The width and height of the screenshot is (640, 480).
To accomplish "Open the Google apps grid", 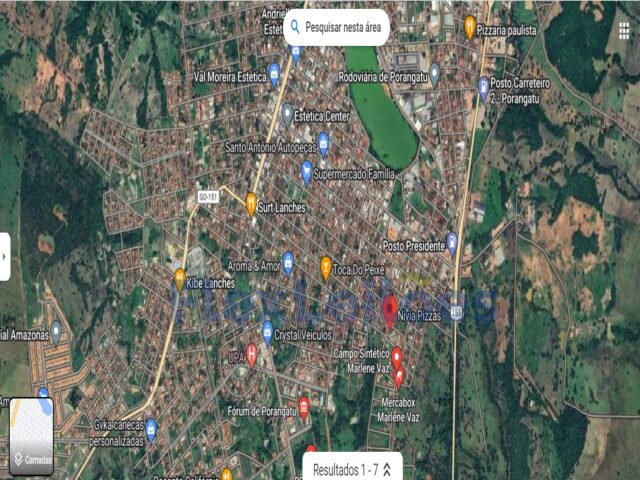I will tap(624, 31).
